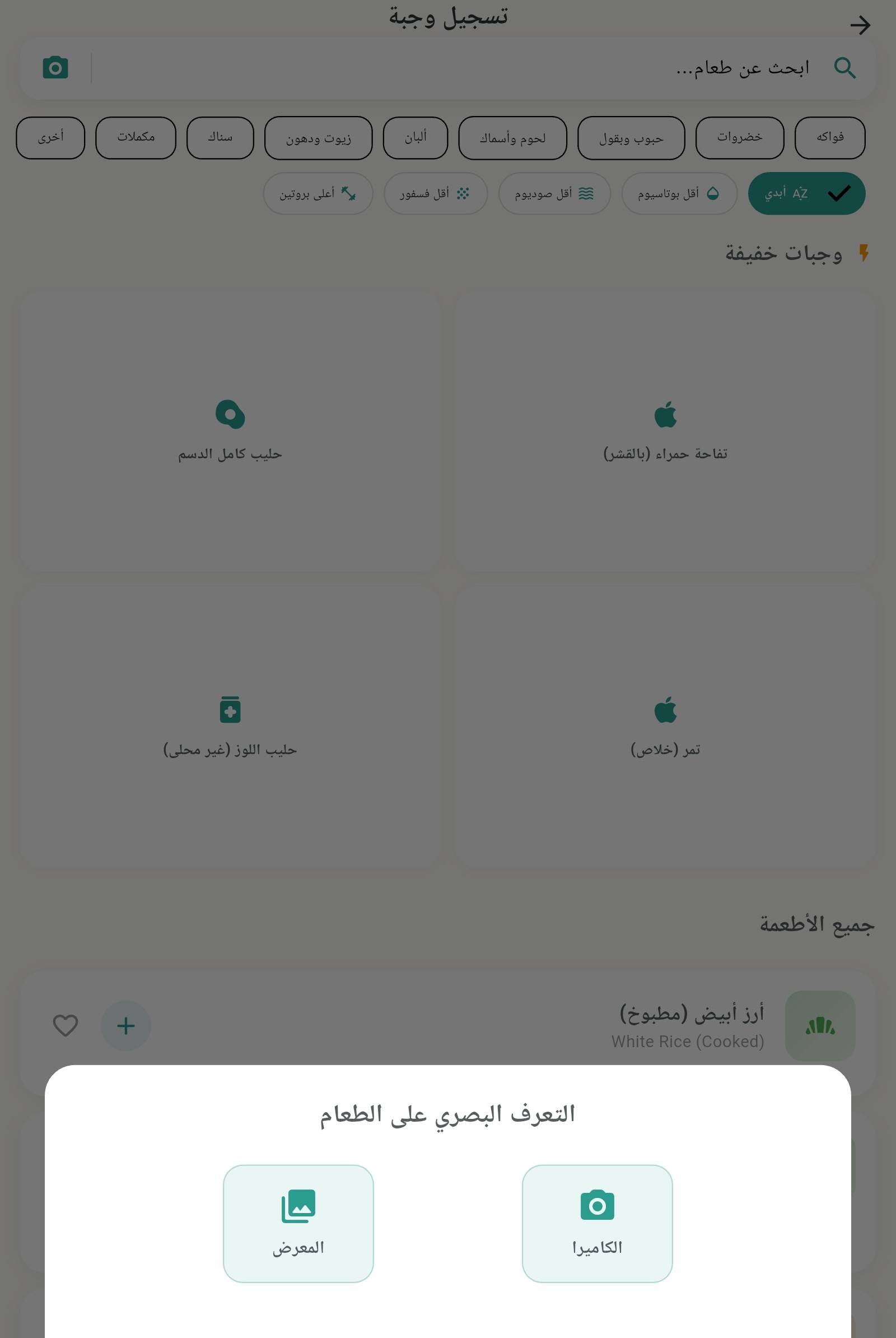Click the apple icon on the تمر card
This screenshot has height=1338, width=896.
point(665,709)
